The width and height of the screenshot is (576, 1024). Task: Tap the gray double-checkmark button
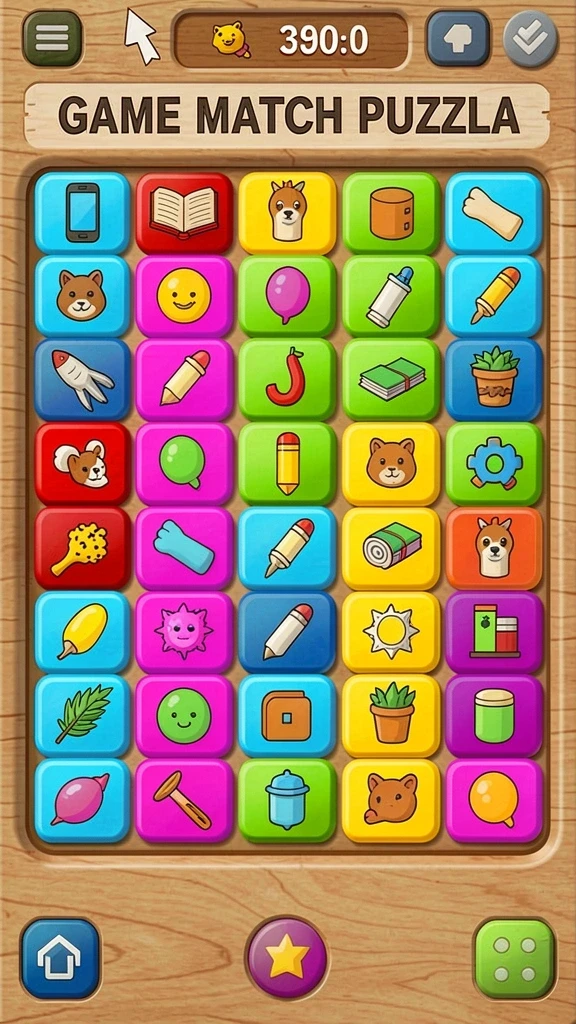click(531, 39)
